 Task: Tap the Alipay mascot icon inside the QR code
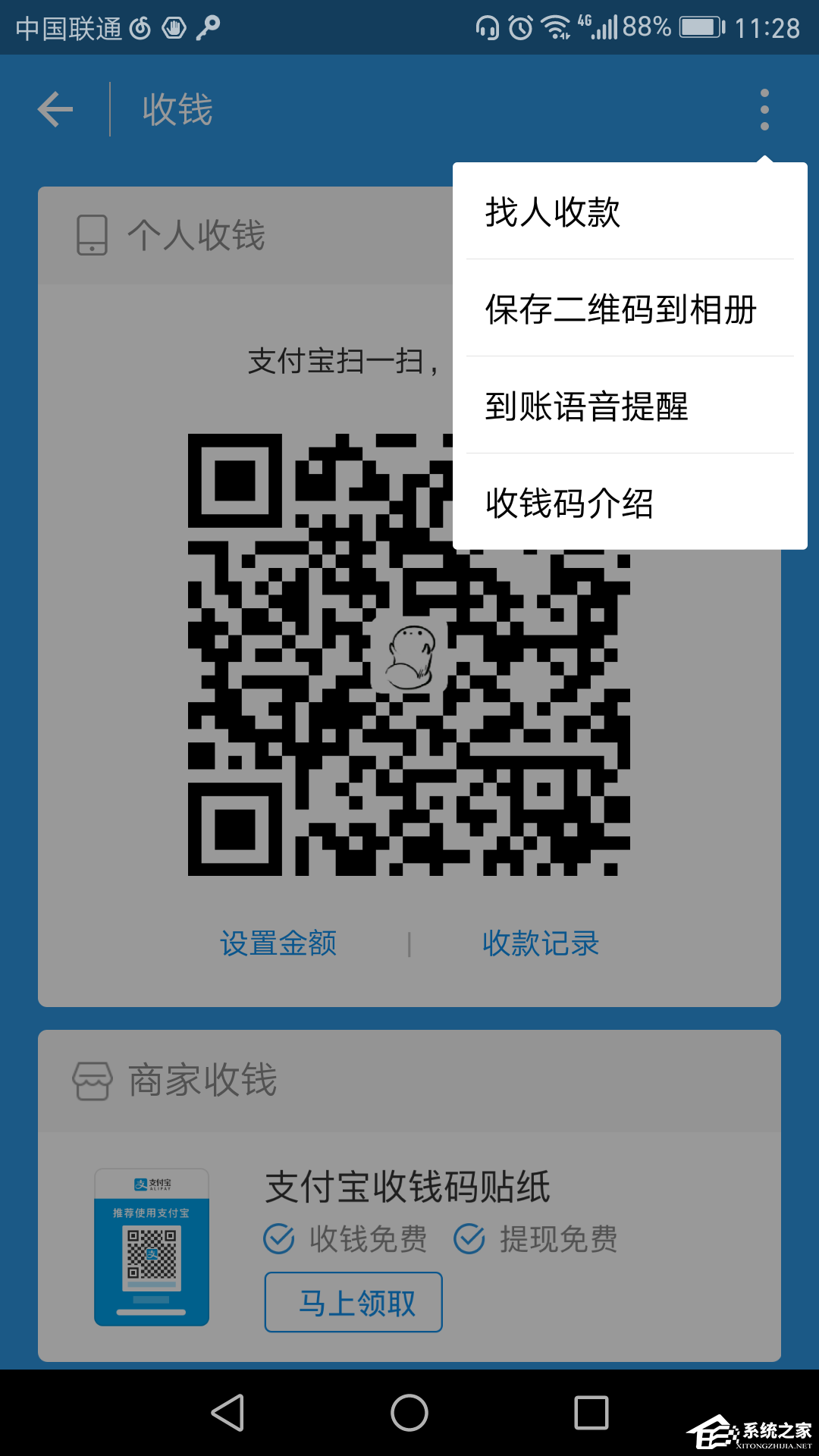[x=409, y=656]
